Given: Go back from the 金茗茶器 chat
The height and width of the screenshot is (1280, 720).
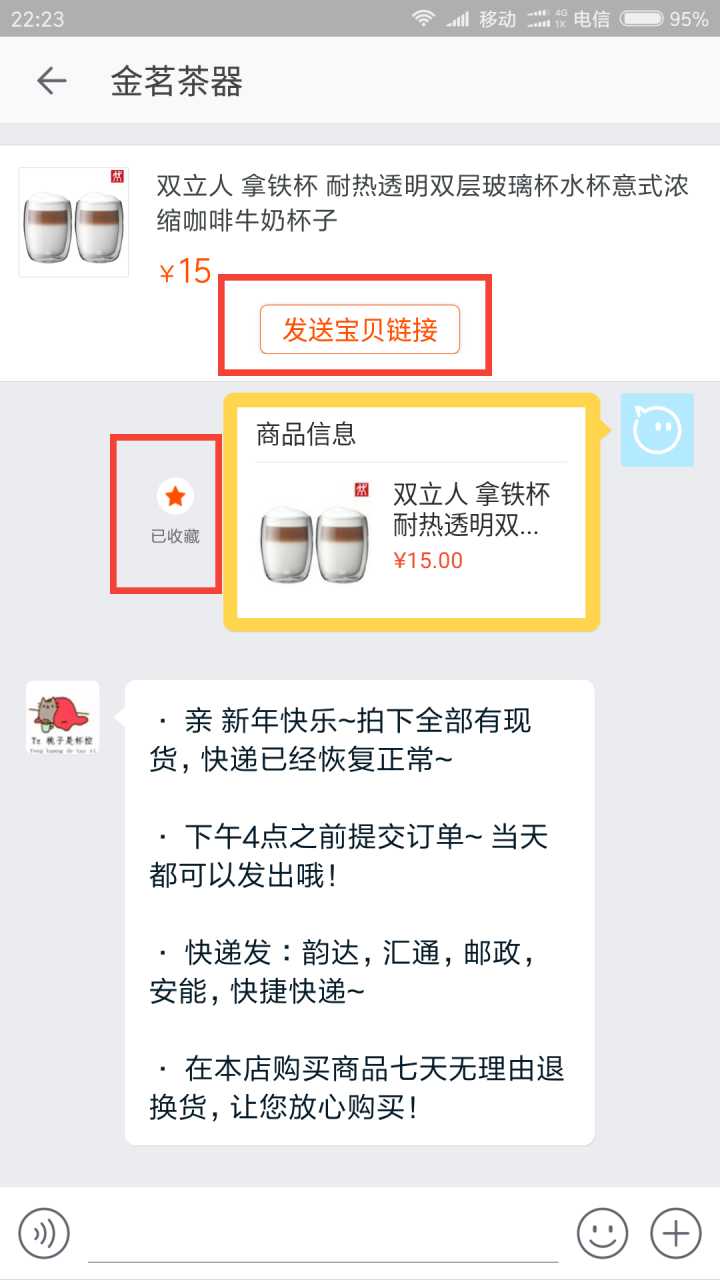Looking at the screenshot, I should click(51, 81).
